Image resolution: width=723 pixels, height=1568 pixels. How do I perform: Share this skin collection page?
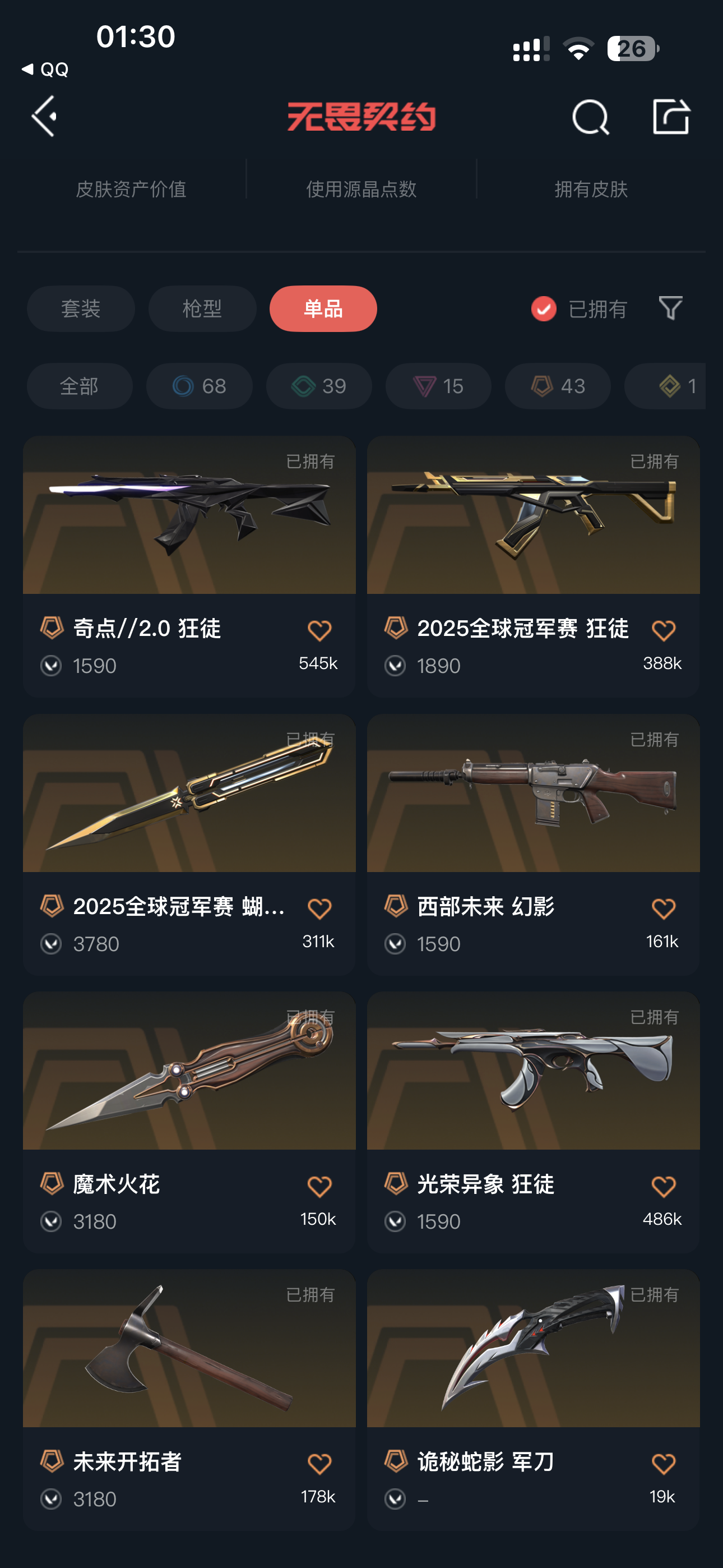[671, 116]
